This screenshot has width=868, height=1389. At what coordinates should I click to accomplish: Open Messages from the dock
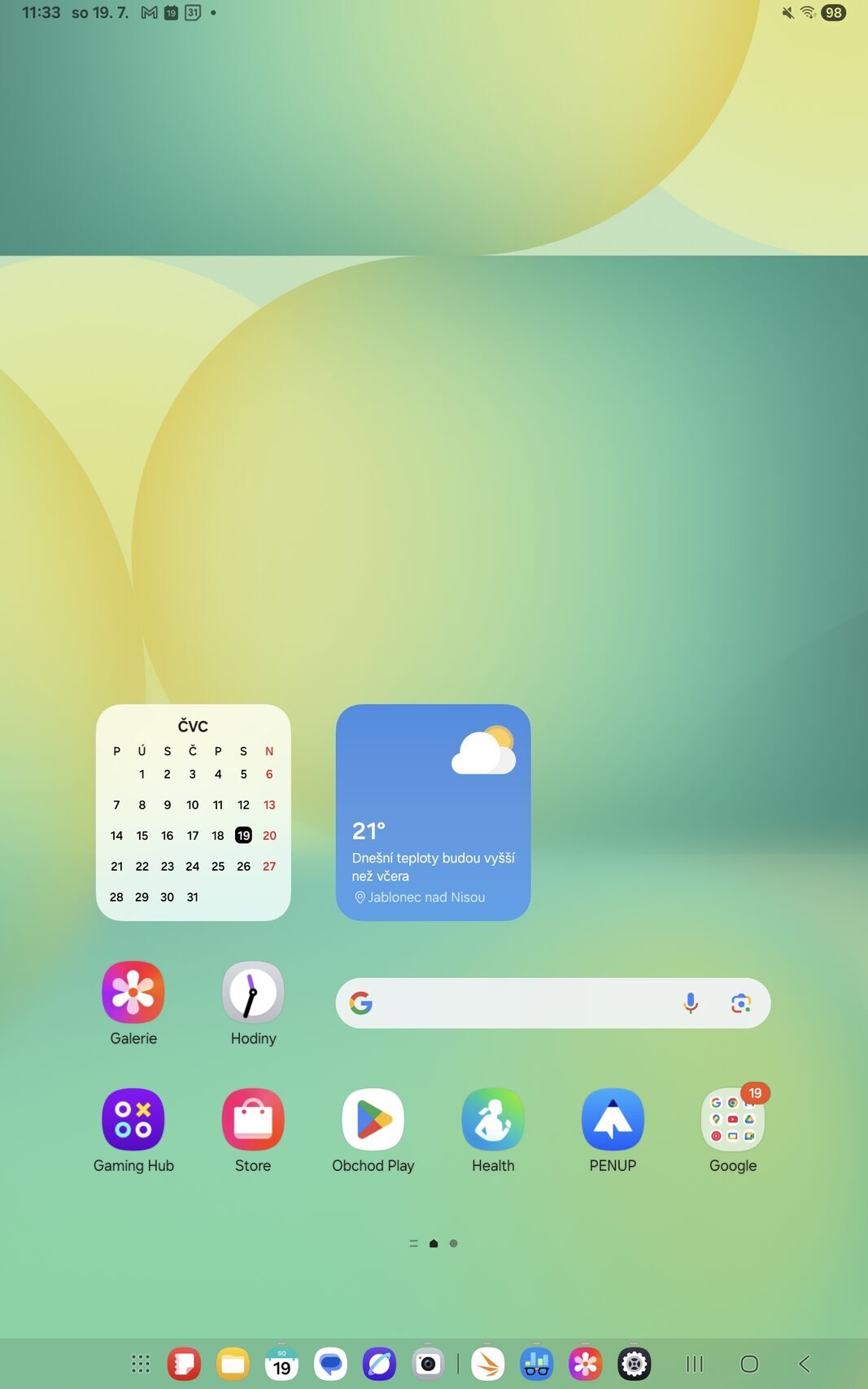point(330,1363)
